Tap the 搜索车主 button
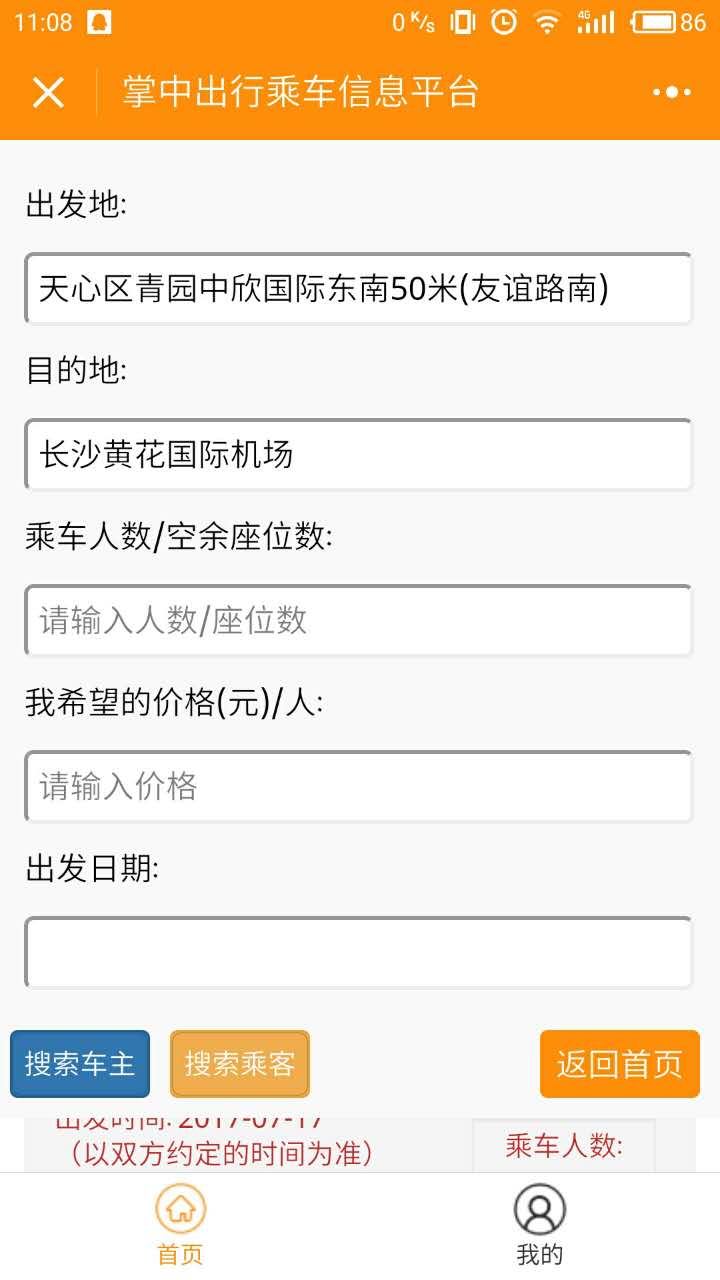720x1280 pixels. click(x=80, y=1064)
